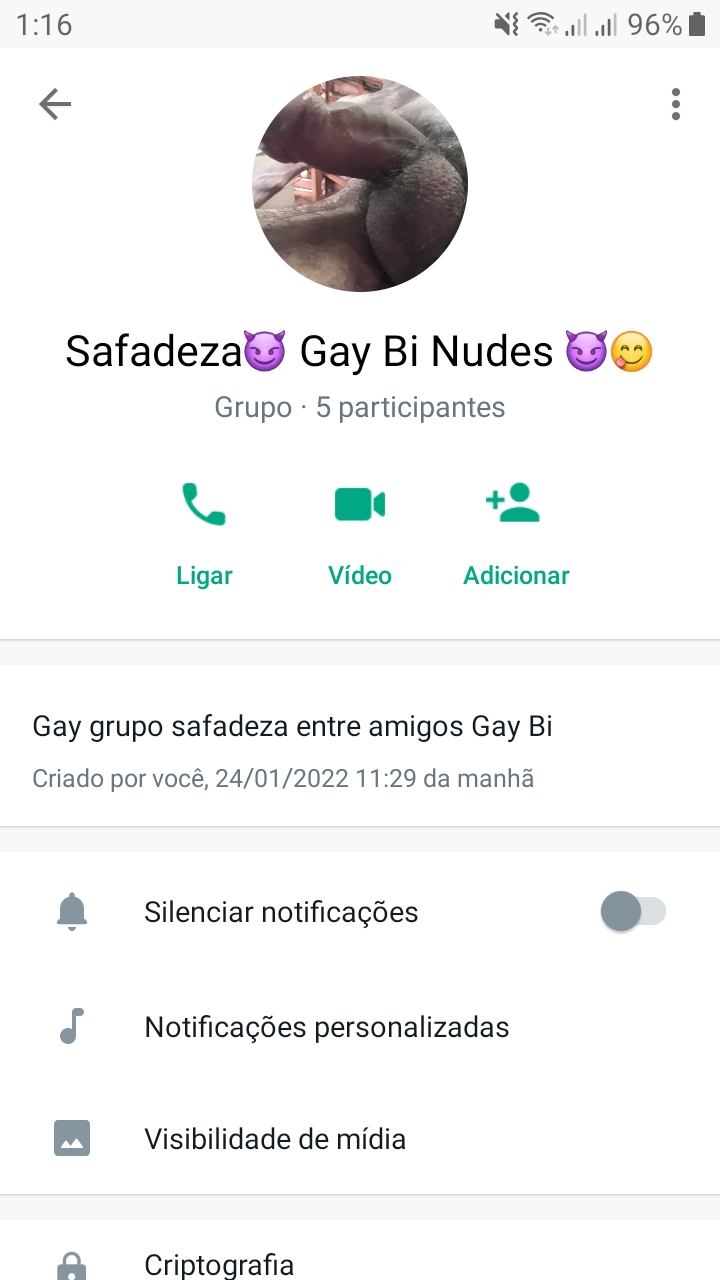Open the group profile photo
Screen dimensions: 720x1280
click(x=360, y=184)
